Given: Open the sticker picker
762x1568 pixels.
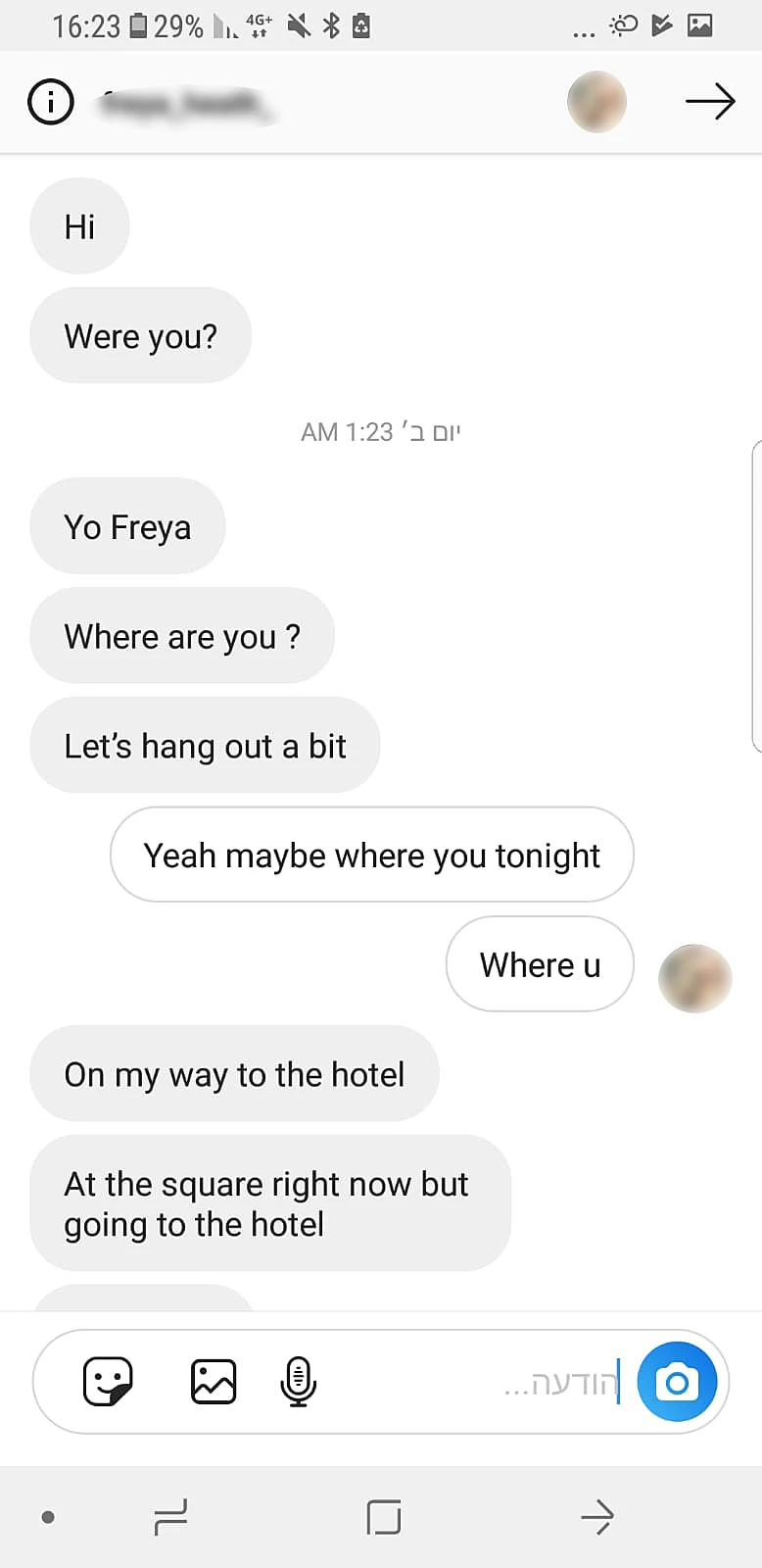Looking at the screenshot, I should pos(108,1382).
